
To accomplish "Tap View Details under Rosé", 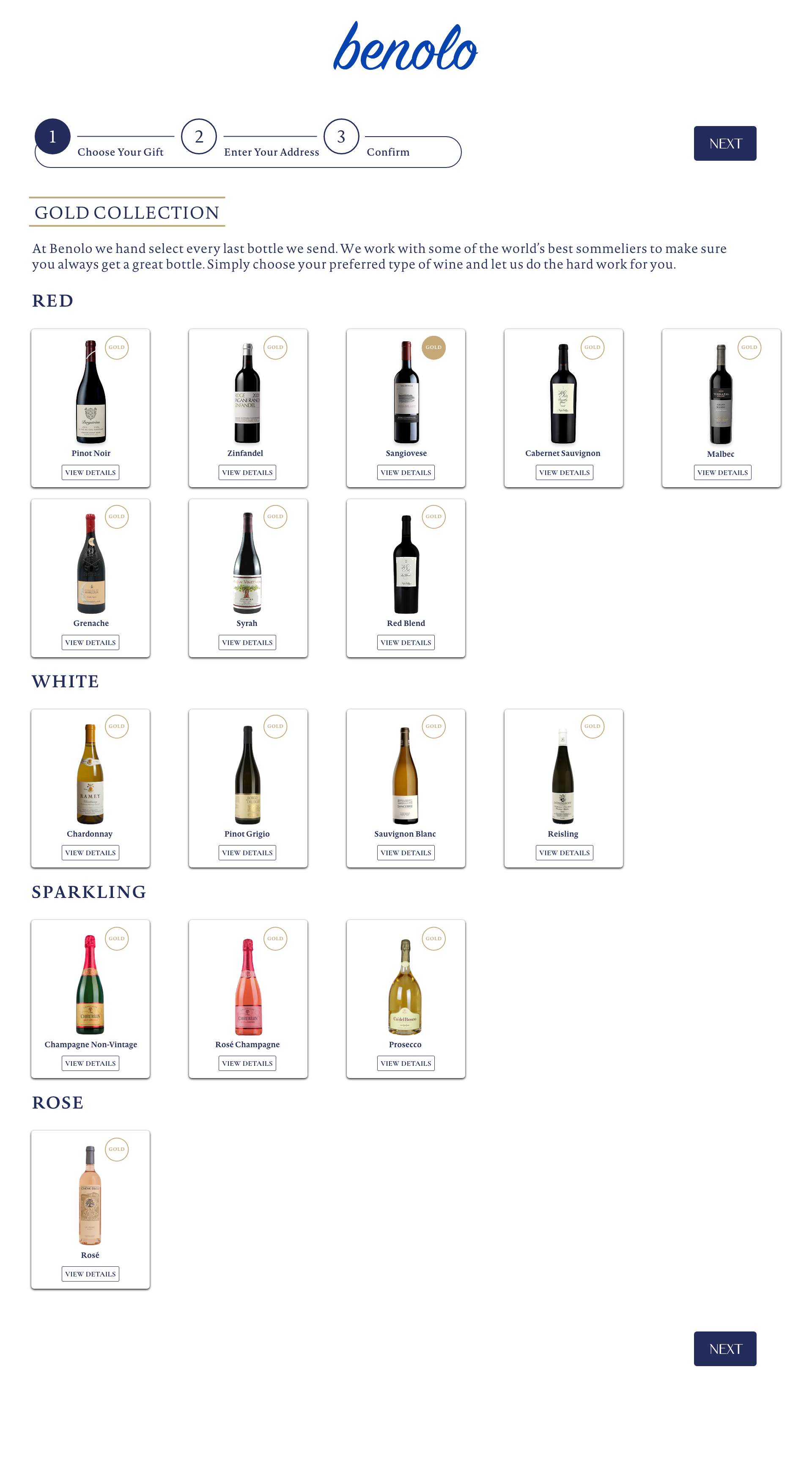I will pyautogui.click(x=90, y=1274).
